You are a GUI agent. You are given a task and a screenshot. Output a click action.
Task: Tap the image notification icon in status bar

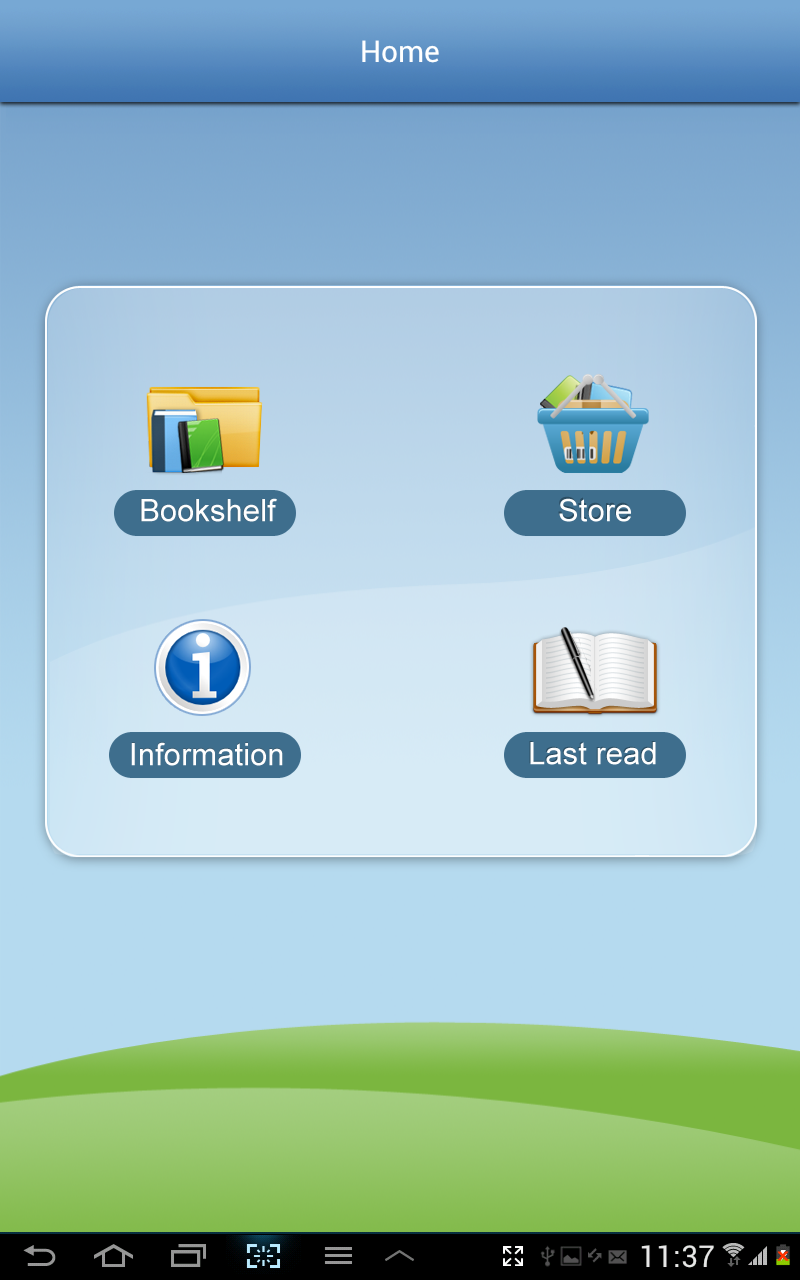tap(569, 1255)
